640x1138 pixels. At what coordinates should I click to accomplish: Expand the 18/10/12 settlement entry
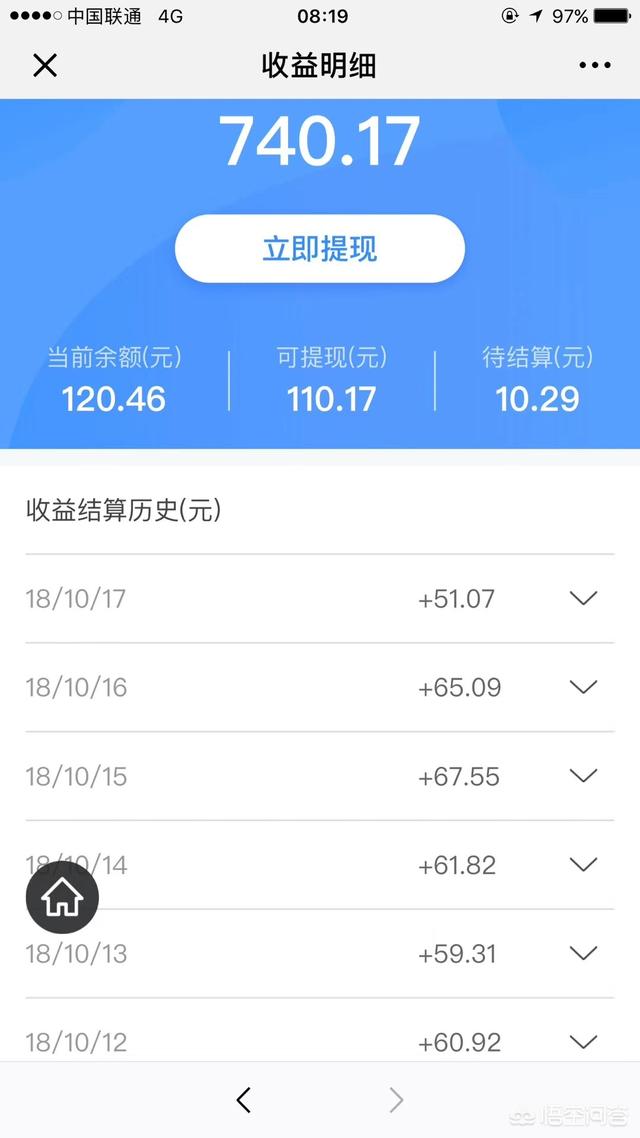pyautogui.click(x=583, y=1041)
